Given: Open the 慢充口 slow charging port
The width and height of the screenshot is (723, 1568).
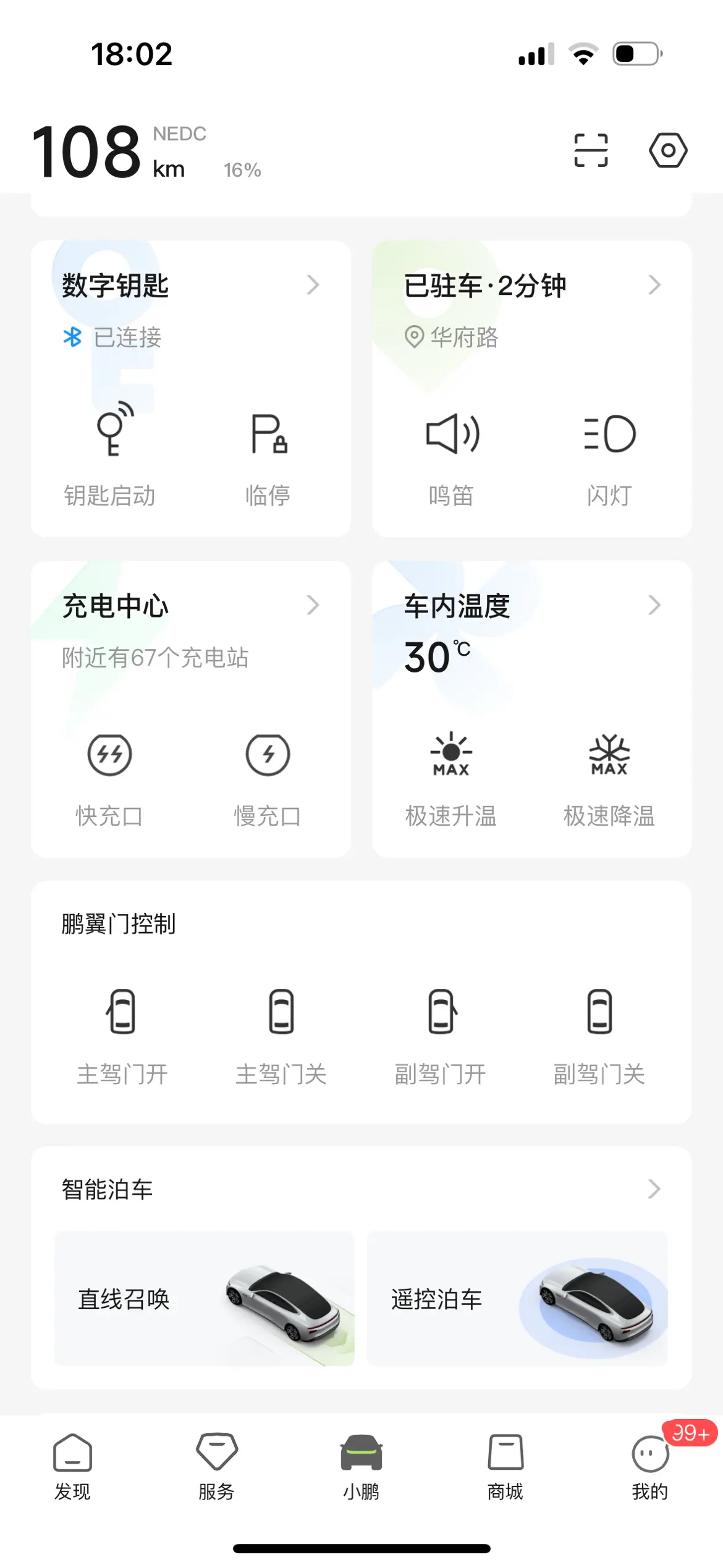Looking at the screenshot, I should [x=268, y=776].
